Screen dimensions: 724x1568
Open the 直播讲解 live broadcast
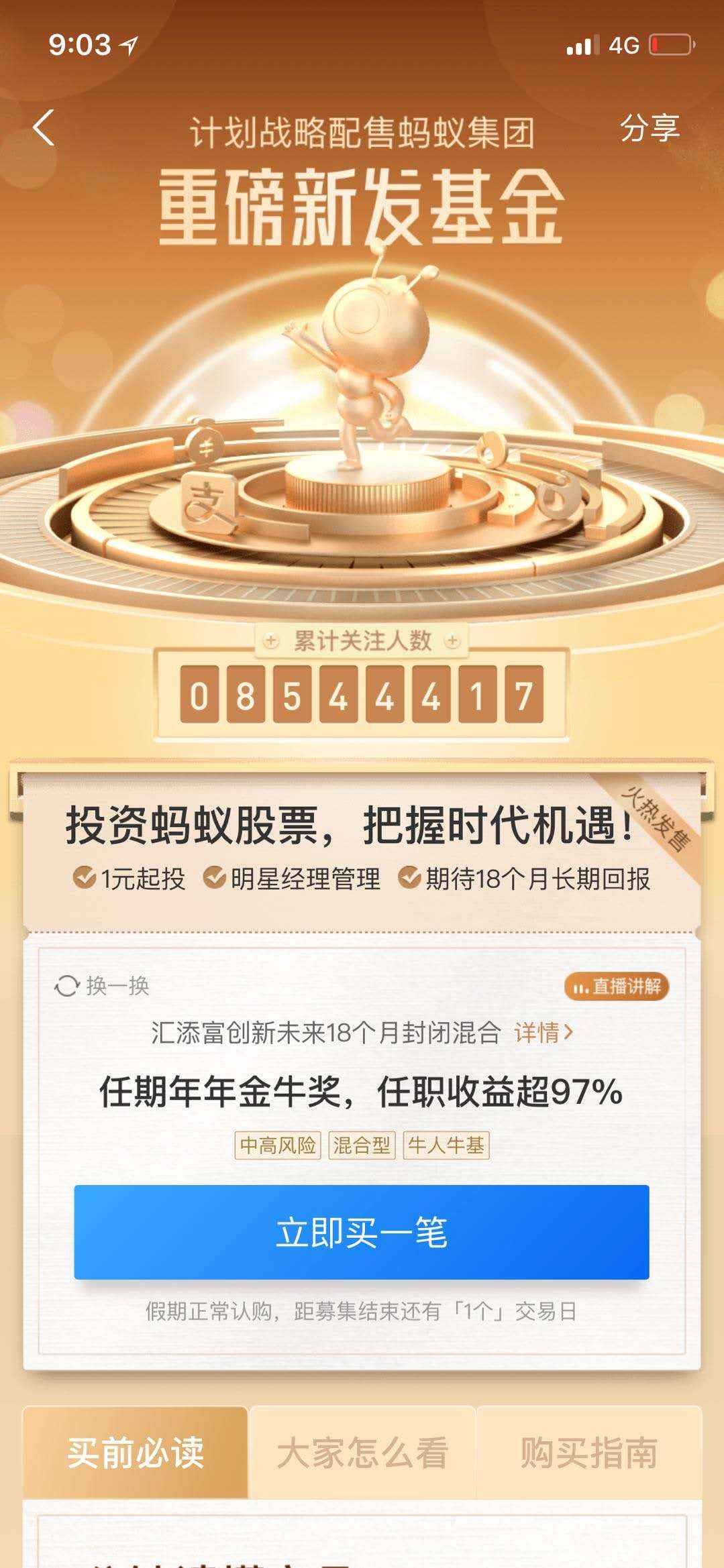617,987
